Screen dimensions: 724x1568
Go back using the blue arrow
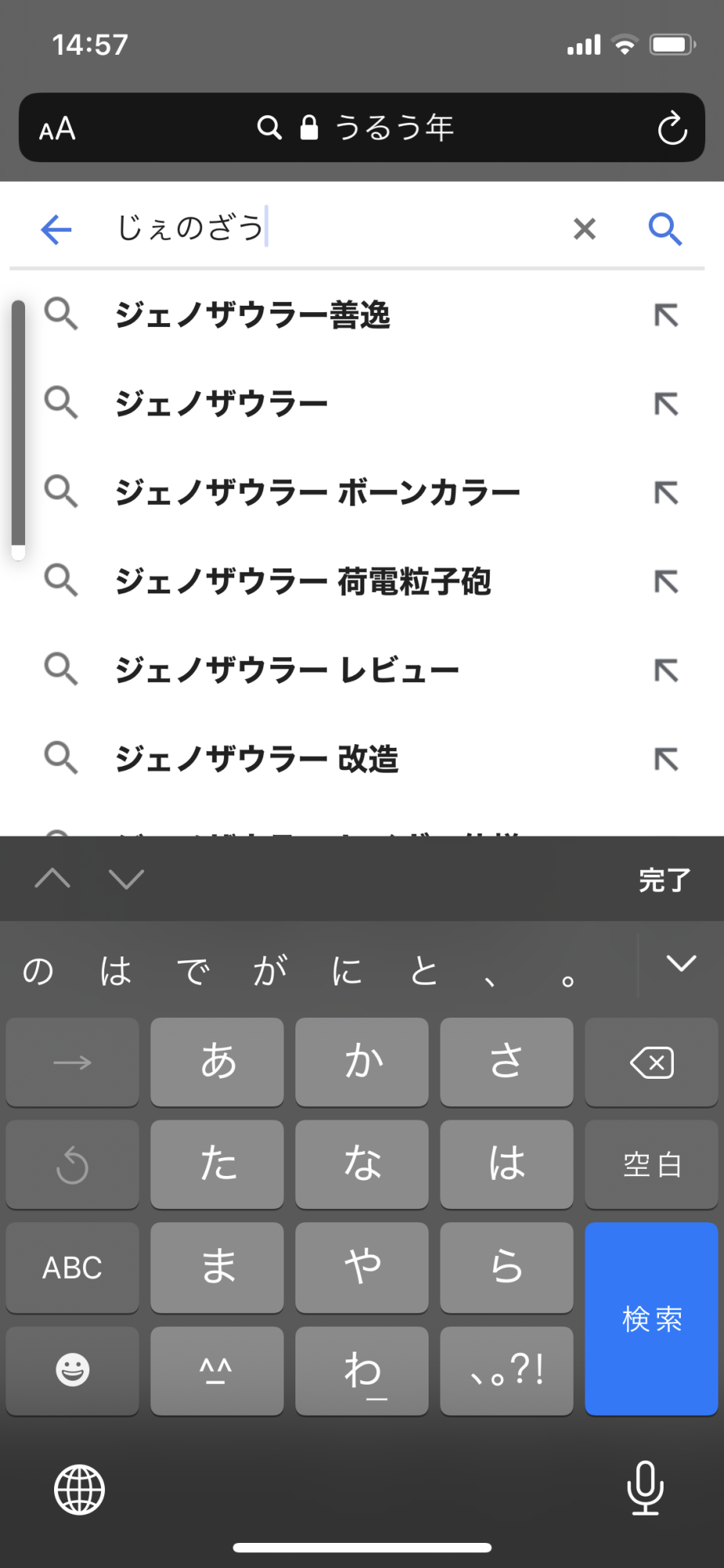(56, 229)
